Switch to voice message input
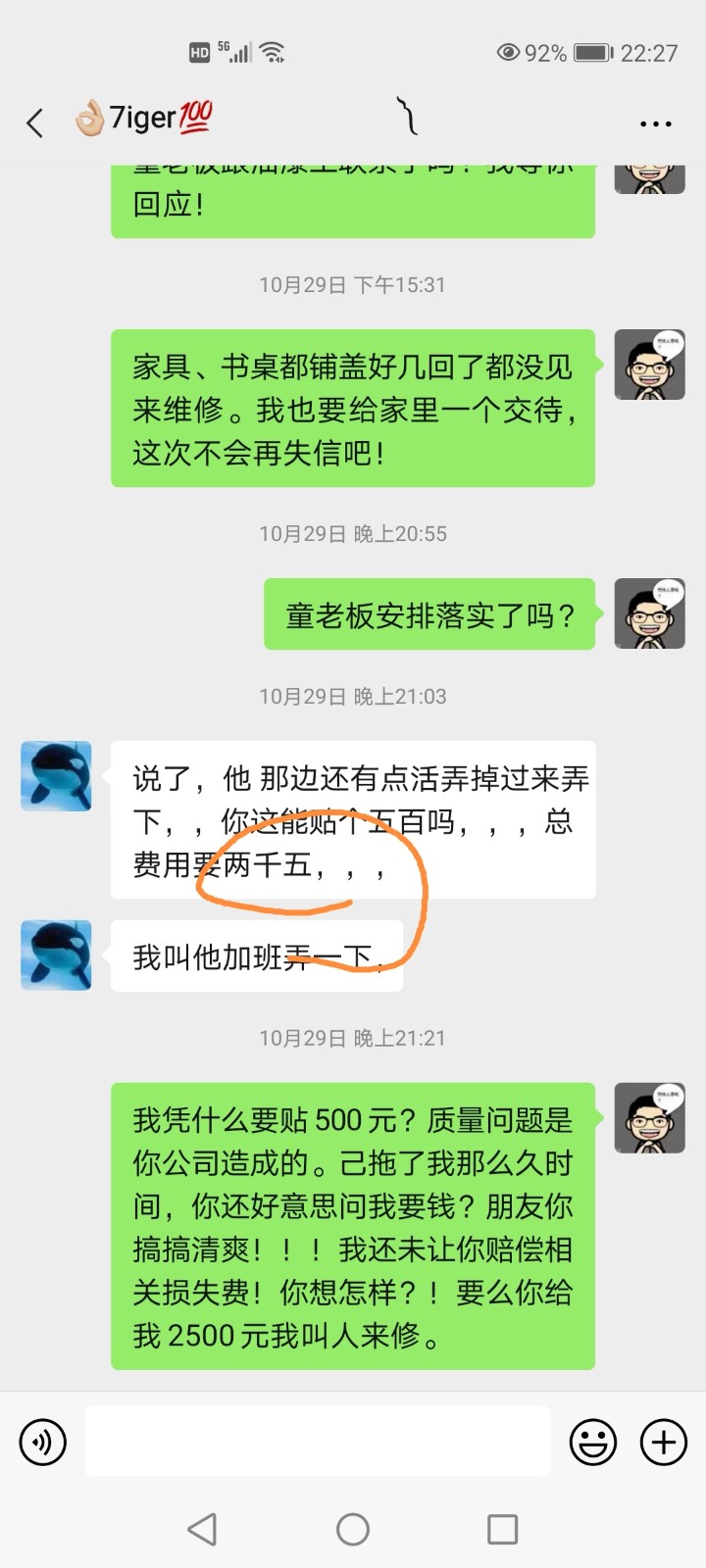This screenshot has width=706, height=1568. [43, 1442]
